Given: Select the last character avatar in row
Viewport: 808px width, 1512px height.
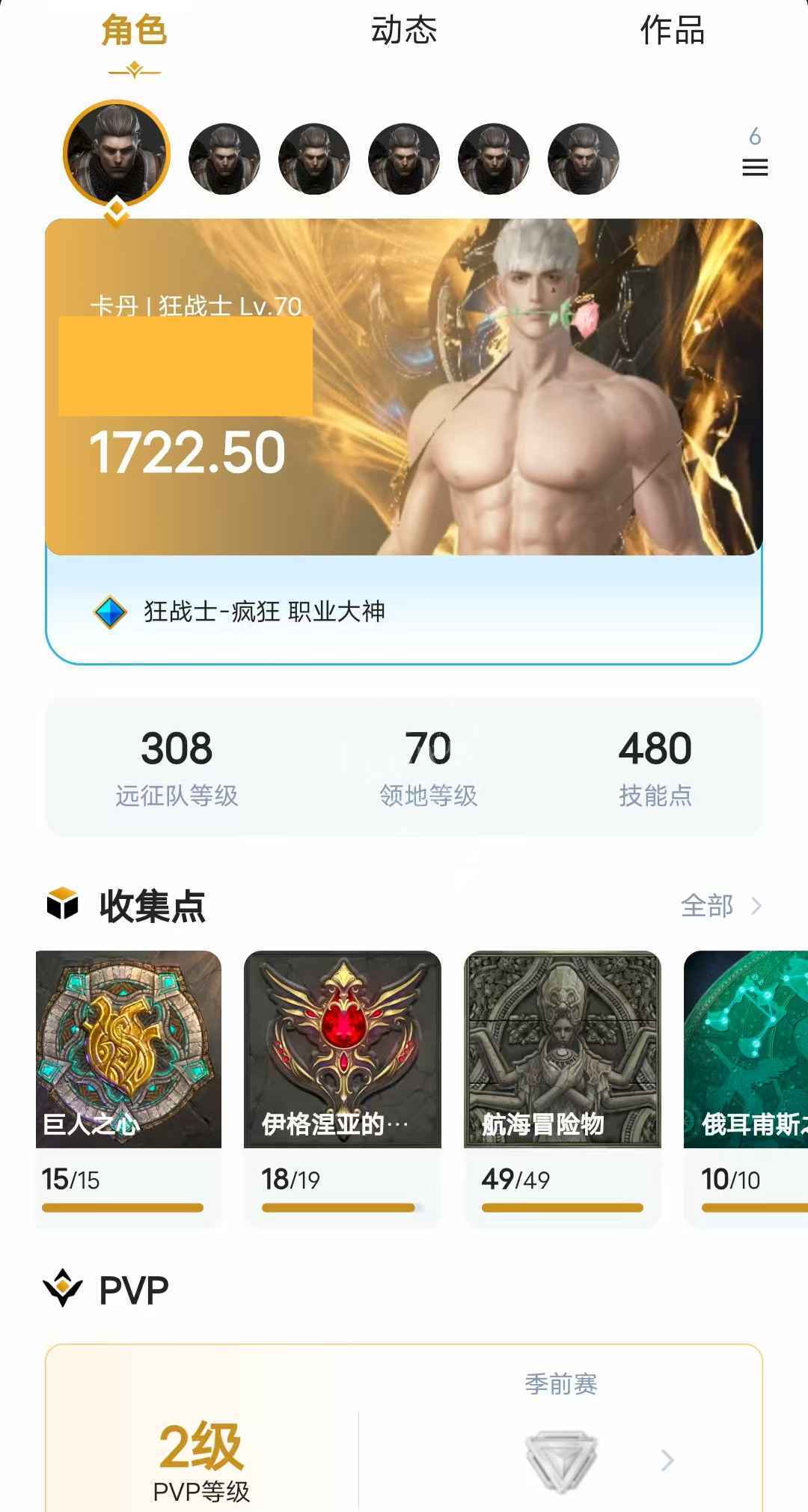Looking at the screenshot, I should click(583, 159).
